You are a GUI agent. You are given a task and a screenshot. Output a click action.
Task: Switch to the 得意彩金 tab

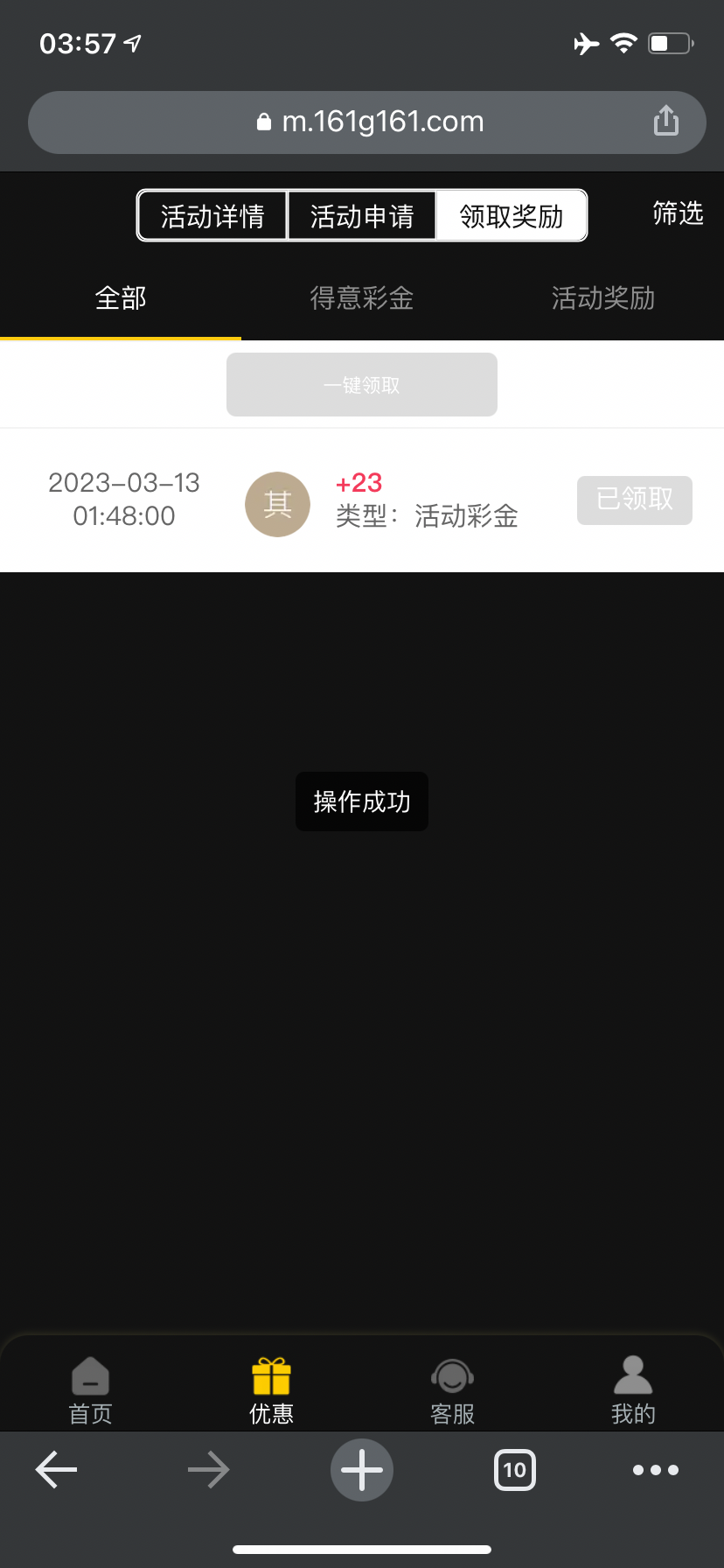[x=362, y=298]
